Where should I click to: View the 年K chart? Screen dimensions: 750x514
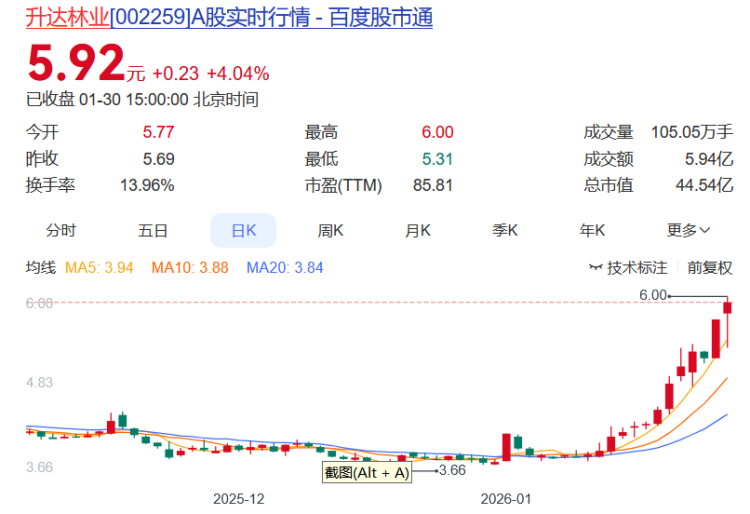coord(593,230)
